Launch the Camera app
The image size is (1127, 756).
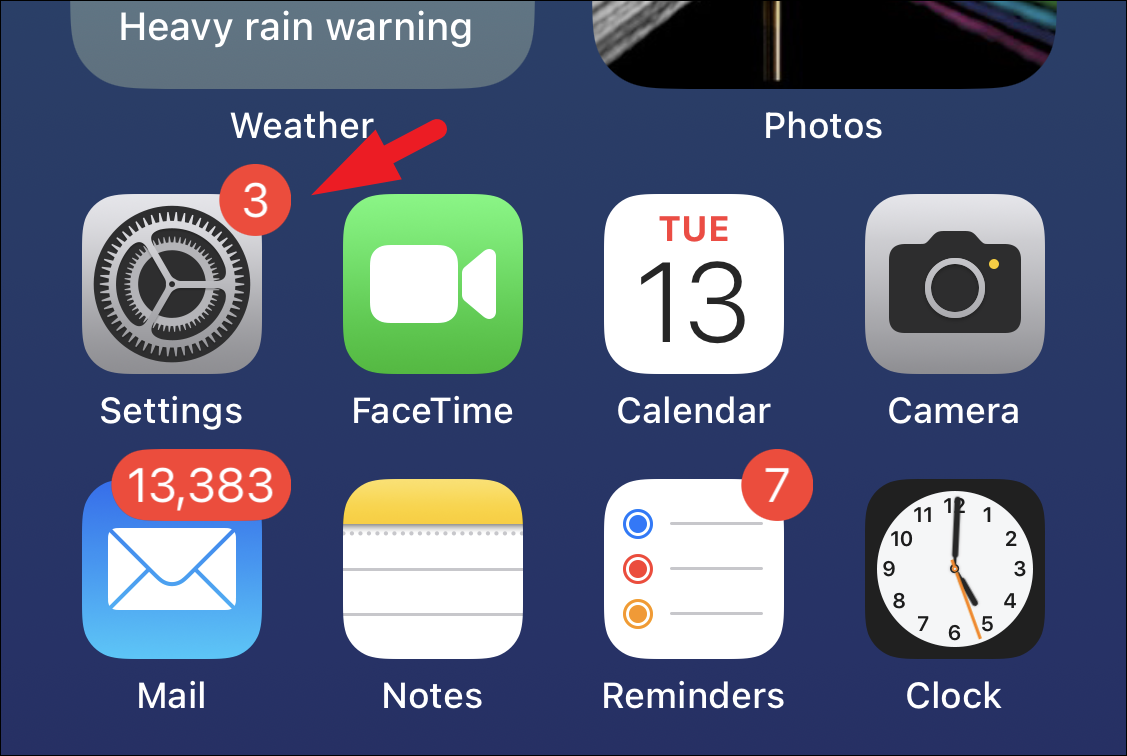click(x=954, y=284)
